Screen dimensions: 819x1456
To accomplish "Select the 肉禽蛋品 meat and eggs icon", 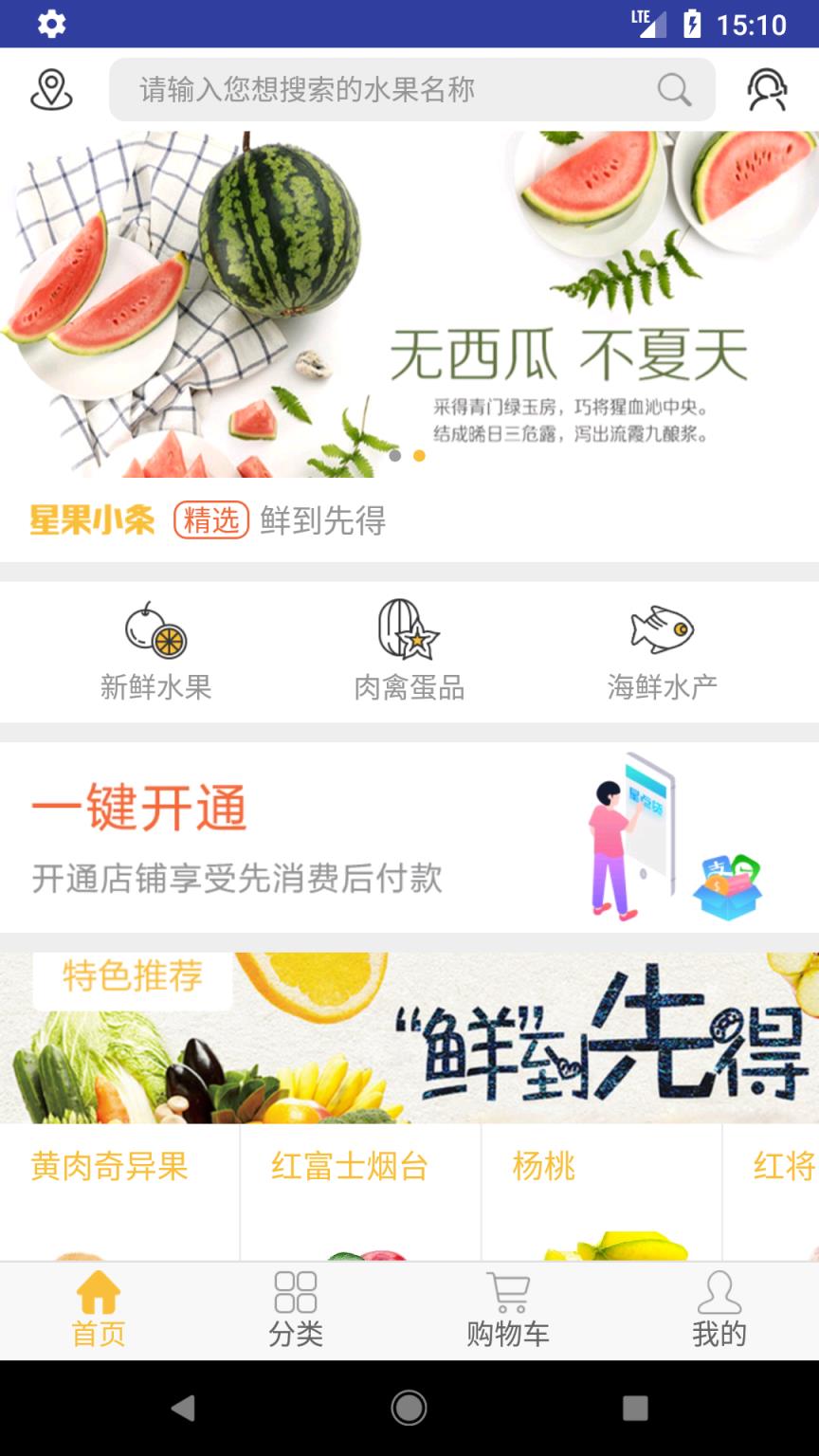I will [x=409, y=641].
